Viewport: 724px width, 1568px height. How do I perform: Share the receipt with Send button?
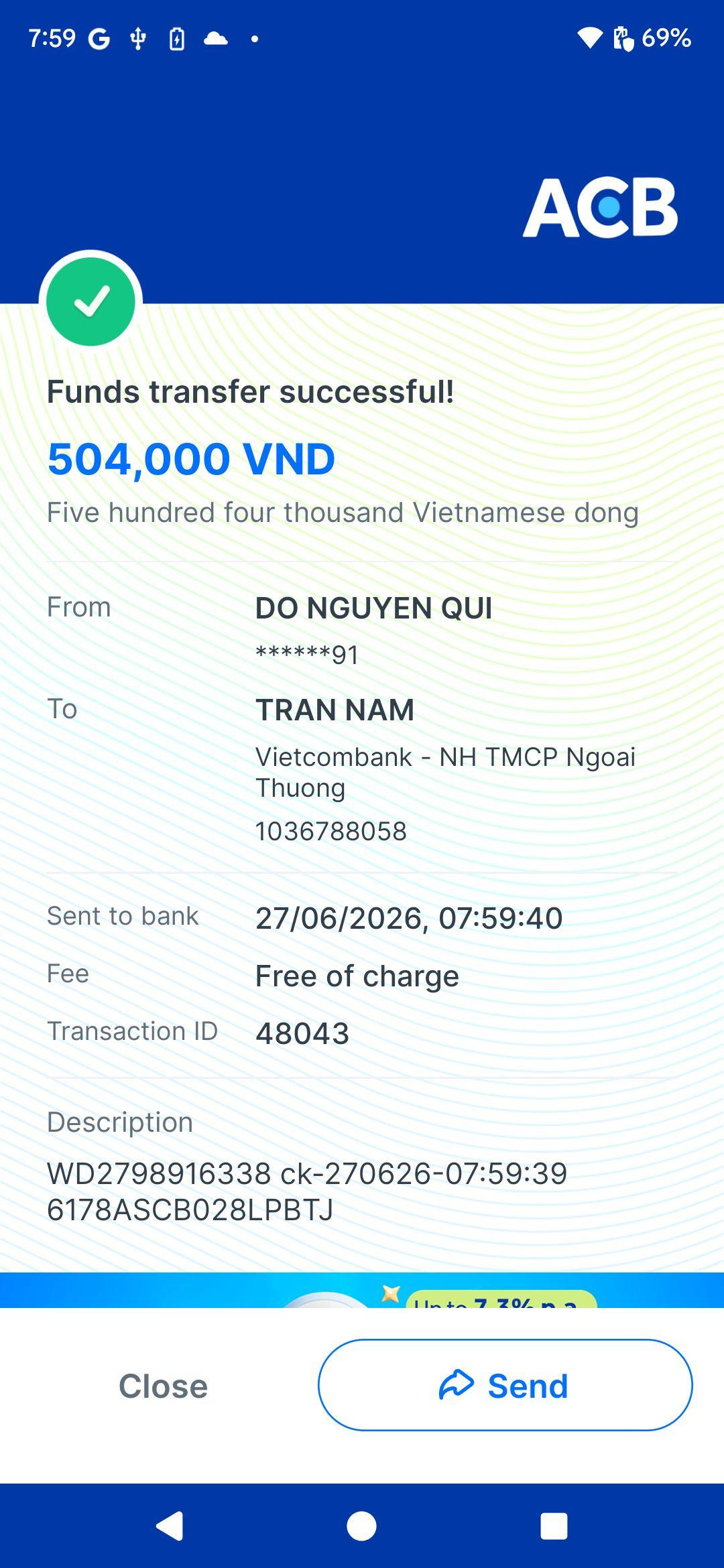point(505,1385)
